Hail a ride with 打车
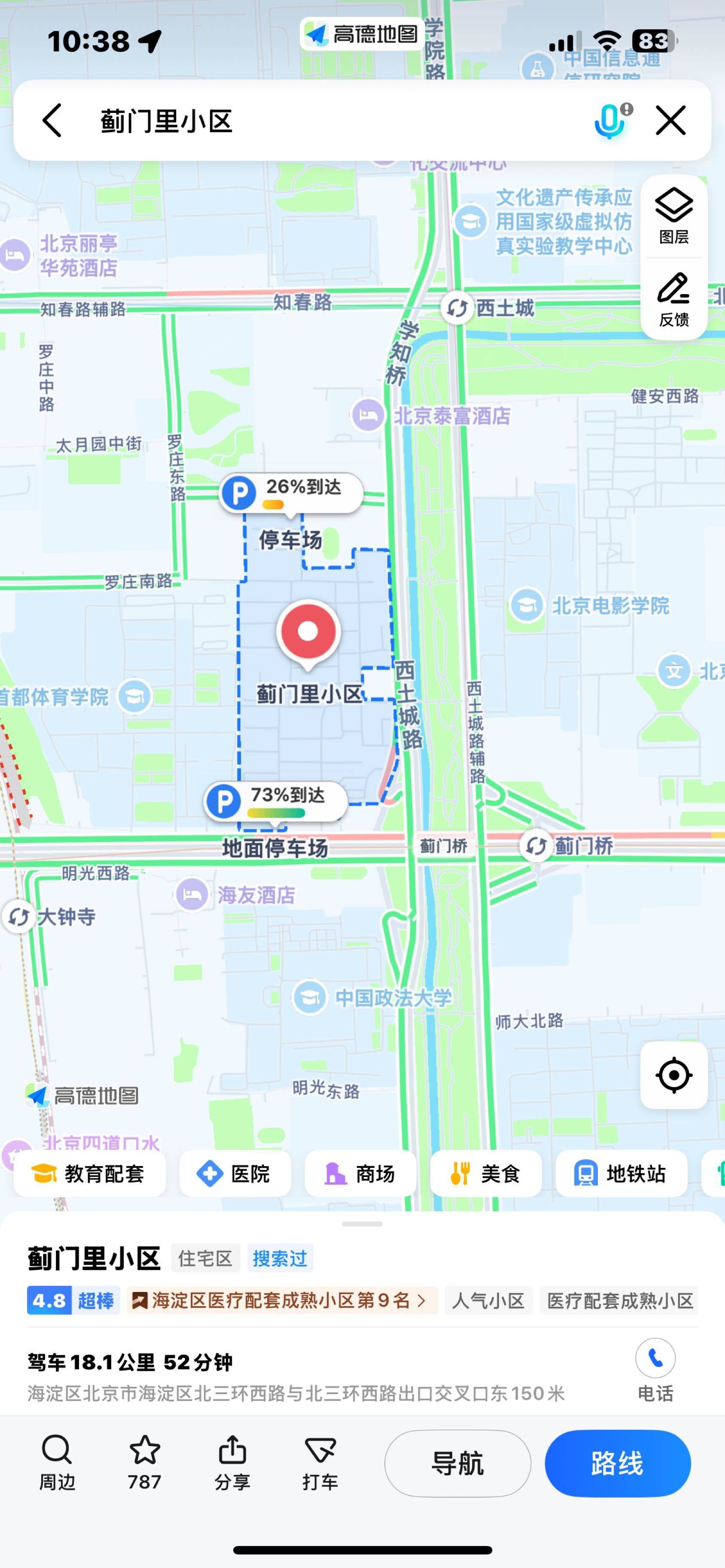725x1568 pixels. pyautogui.click(x=320, y=1462)
